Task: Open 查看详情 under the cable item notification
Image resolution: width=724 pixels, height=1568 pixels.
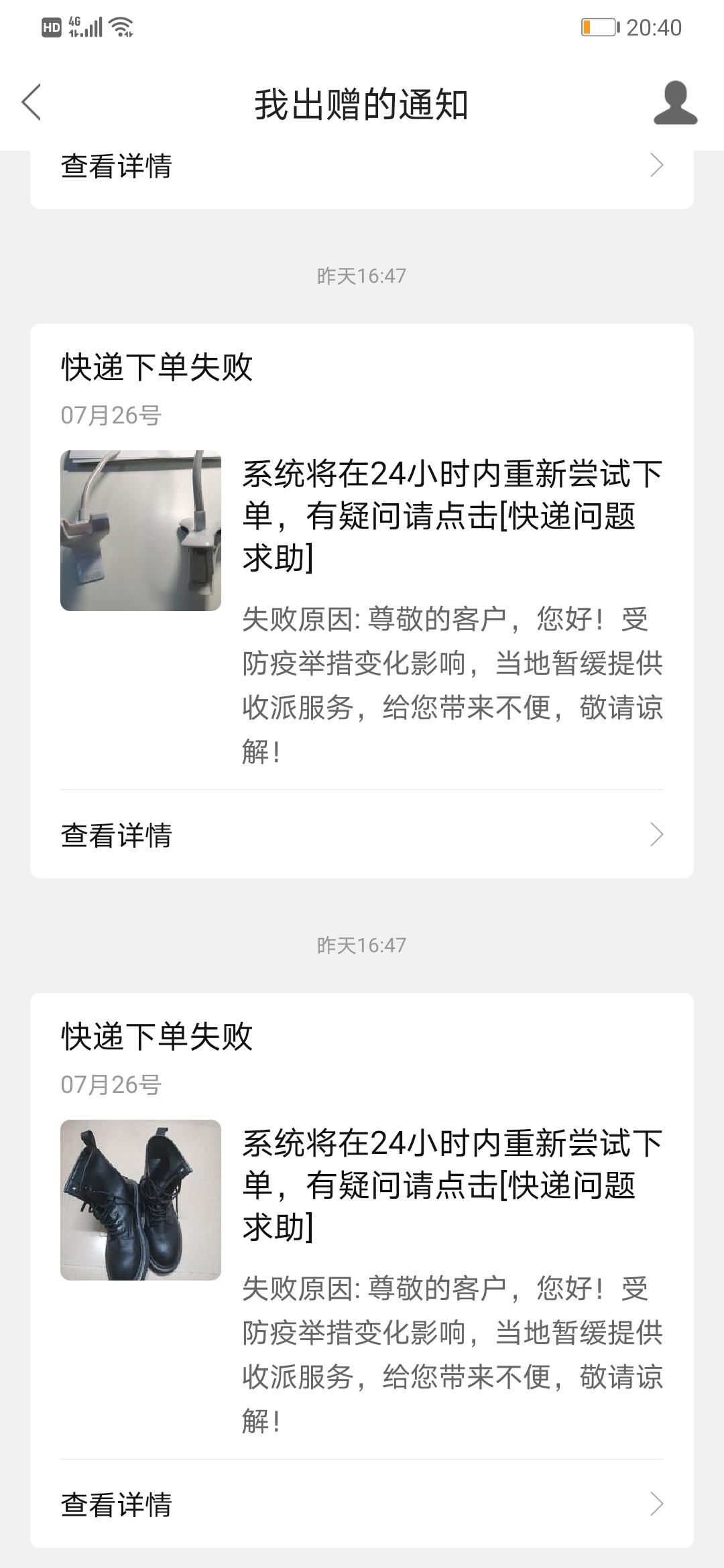Action: point(362,835)
